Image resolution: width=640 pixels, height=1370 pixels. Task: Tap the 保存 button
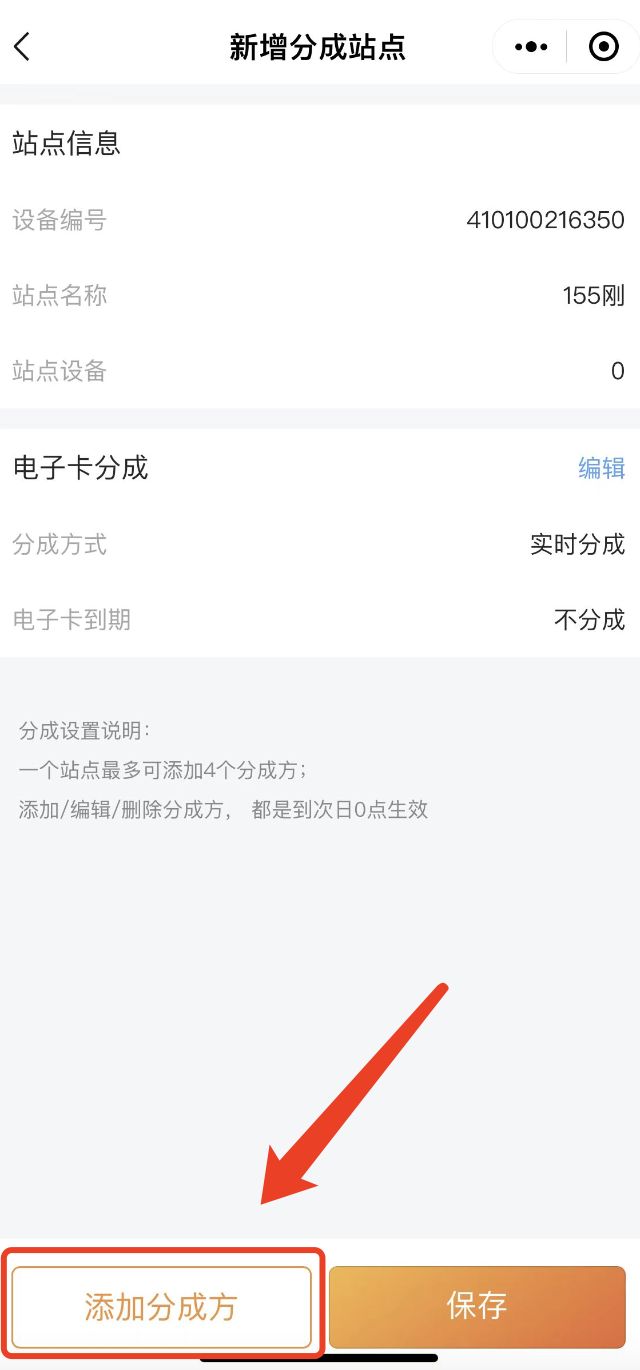(x=477, y=1306)
